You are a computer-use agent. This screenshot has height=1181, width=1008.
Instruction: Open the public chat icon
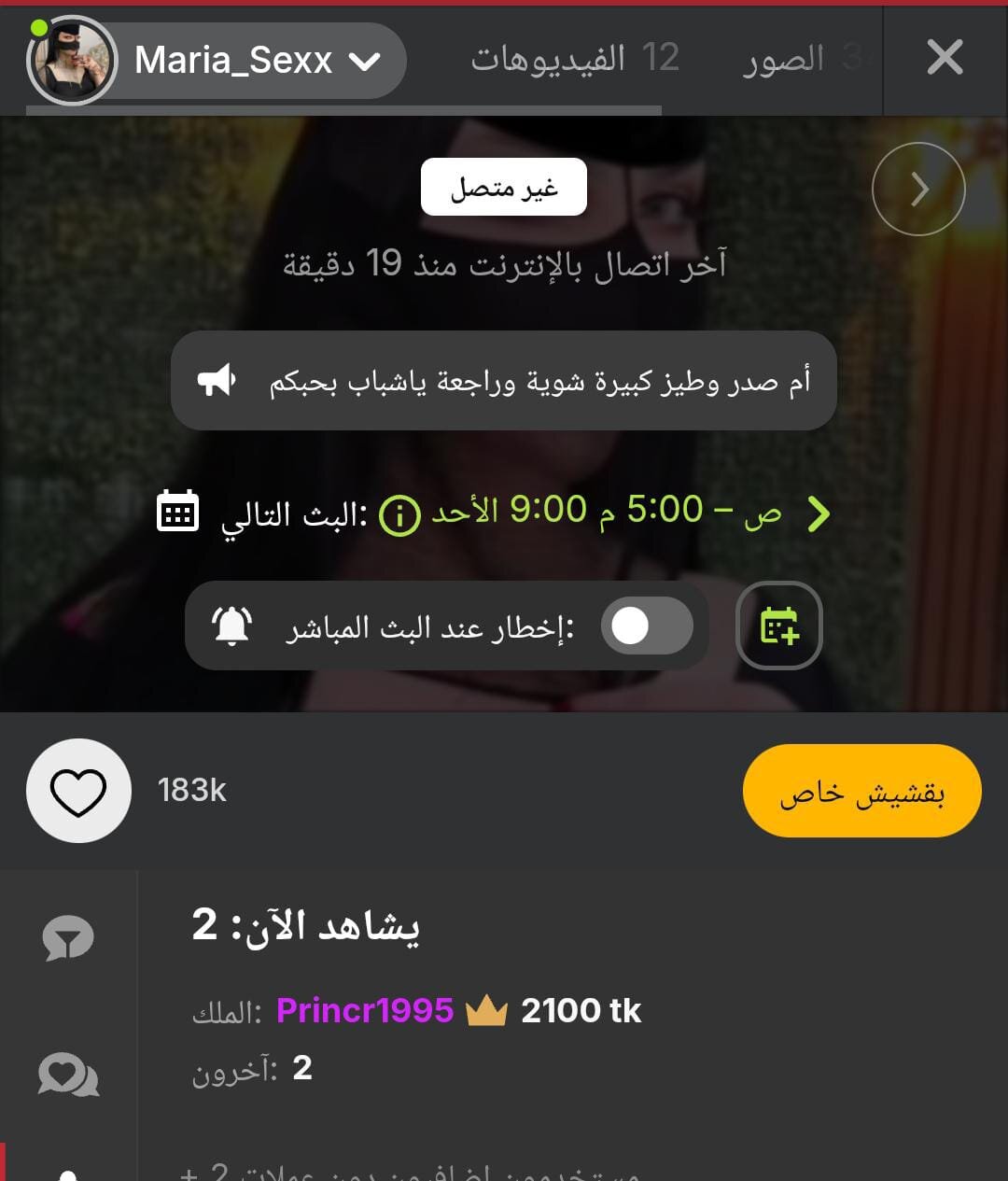pyautogui.click(x=68, y=938)
